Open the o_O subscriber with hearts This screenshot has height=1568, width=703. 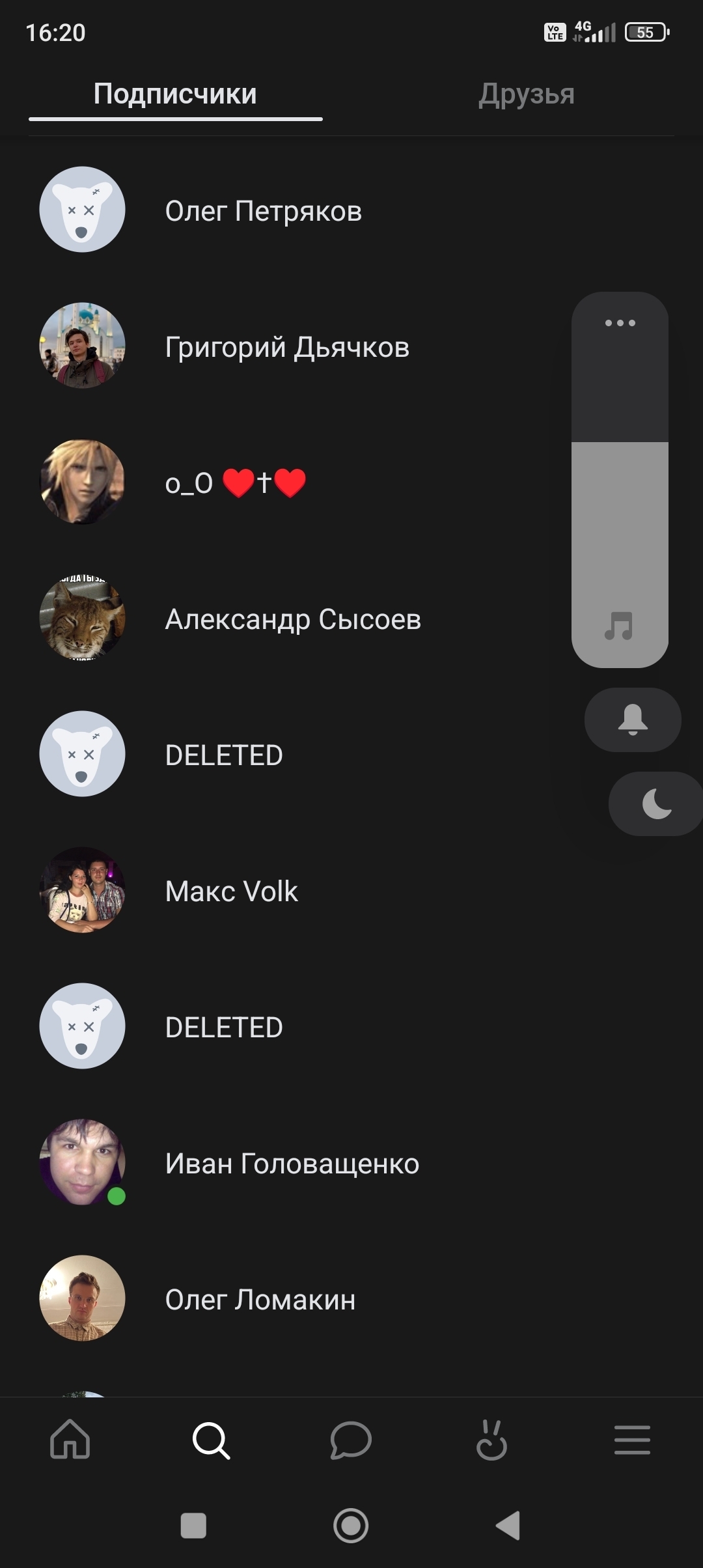tap(234, 483)
